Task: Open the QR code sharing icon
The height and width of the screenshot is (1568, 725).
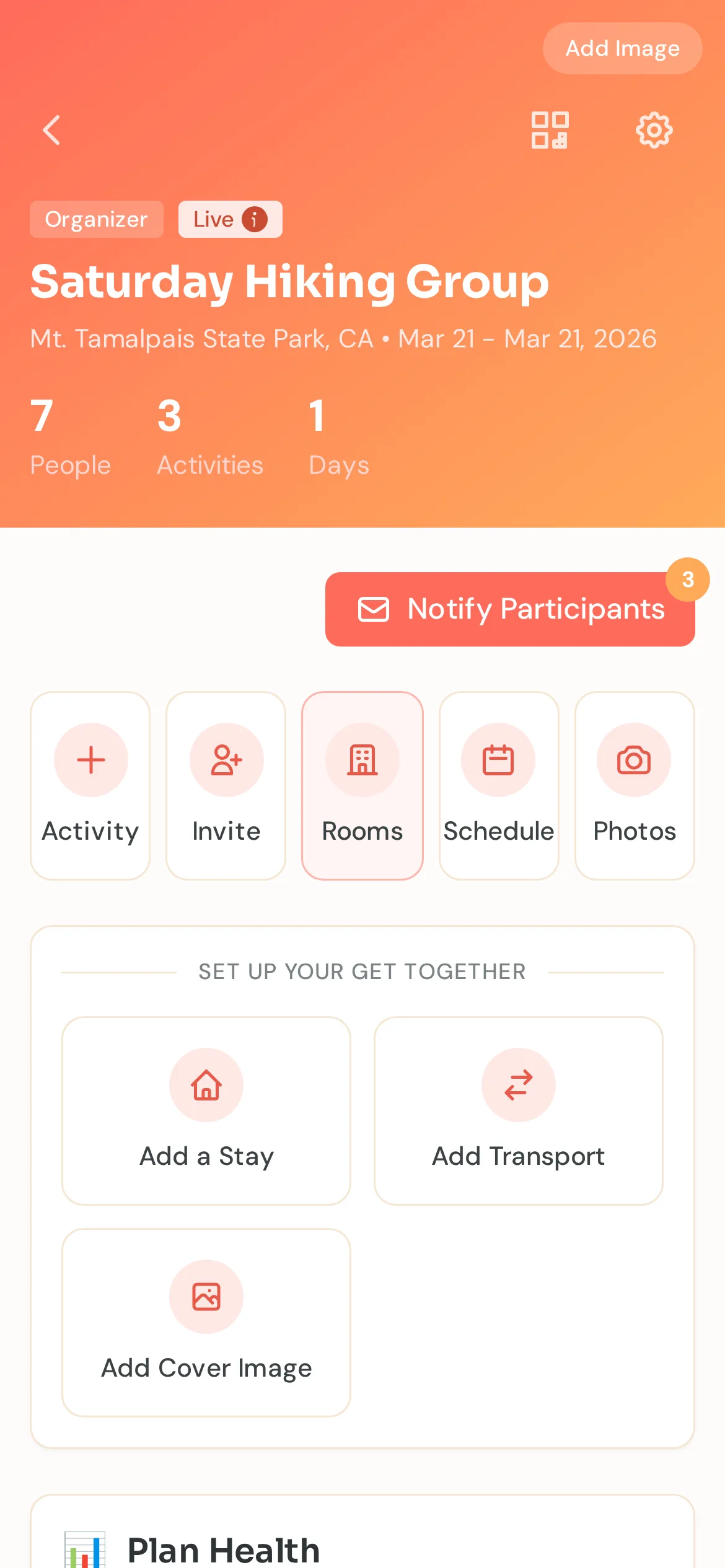Action: coord(550,130)
